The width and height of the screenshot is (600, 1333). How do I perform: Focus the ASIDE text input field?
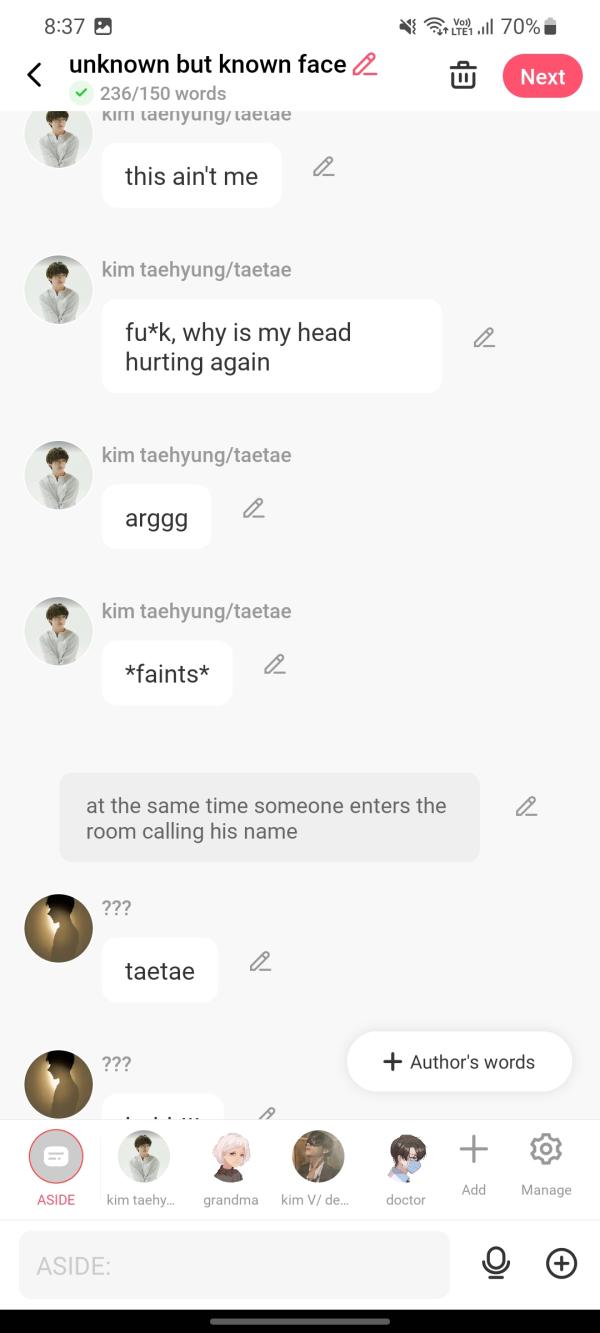(234, 1265)
